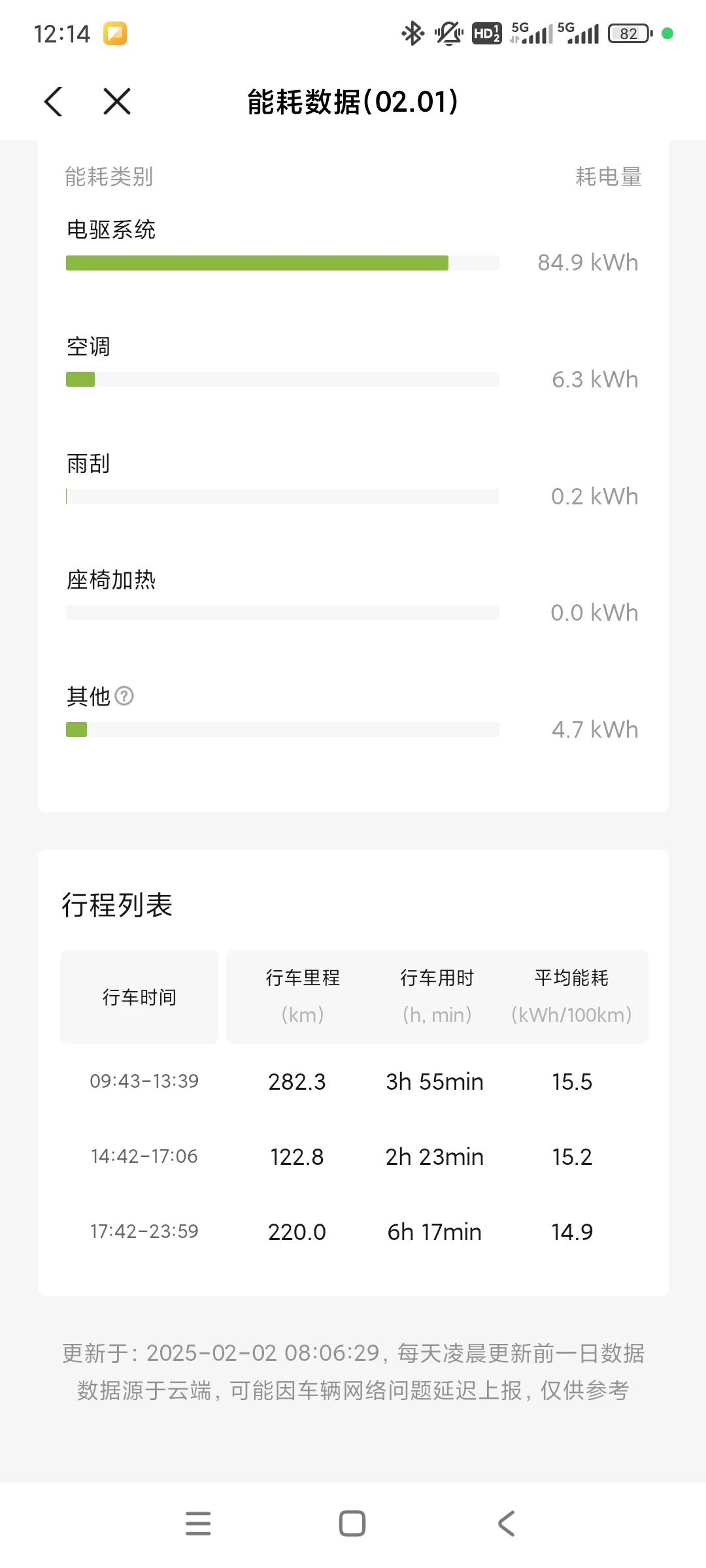Go to home via navigation bar
Screen dimensions: 706x1568
[352, 1523]
